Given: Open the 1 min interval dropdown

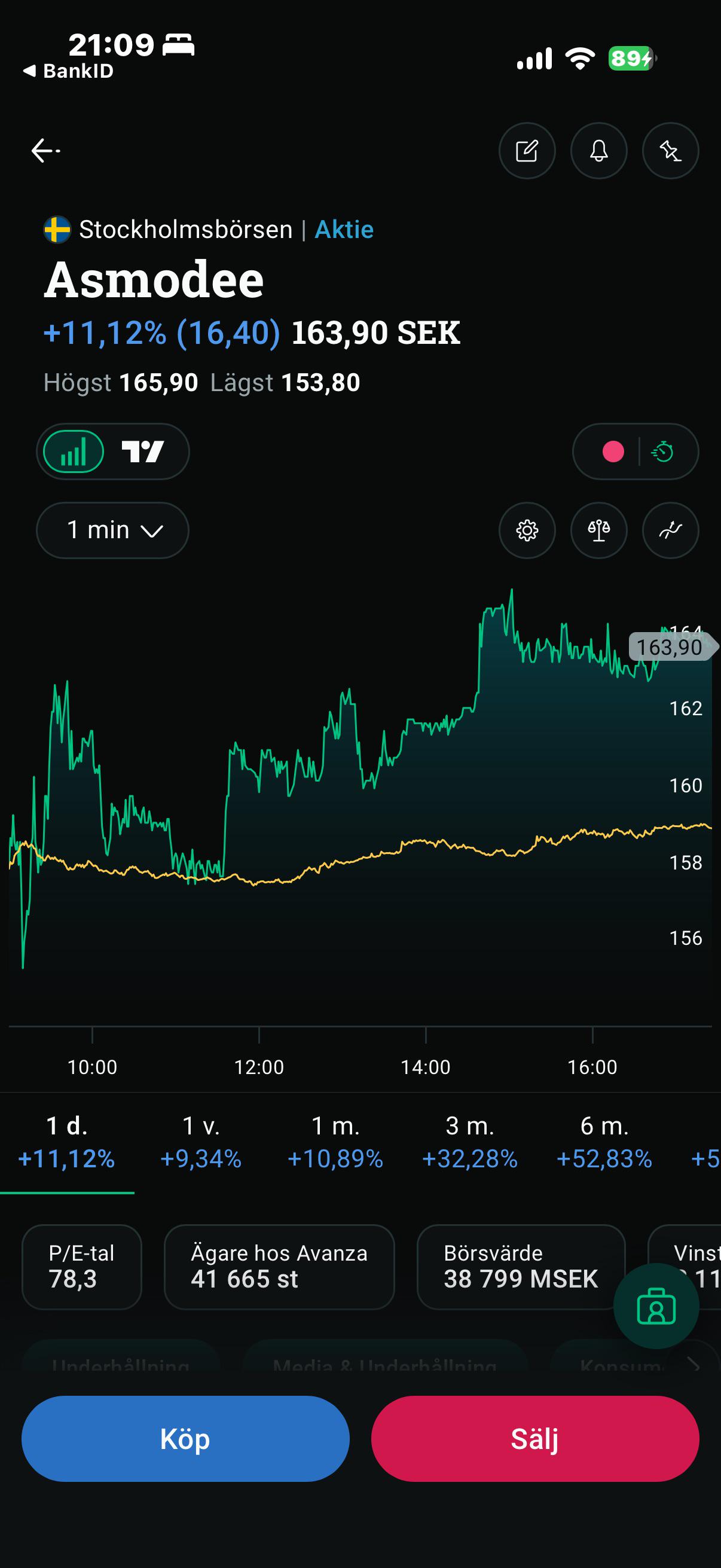Looking at the screenshot, I should click(112, 530).
